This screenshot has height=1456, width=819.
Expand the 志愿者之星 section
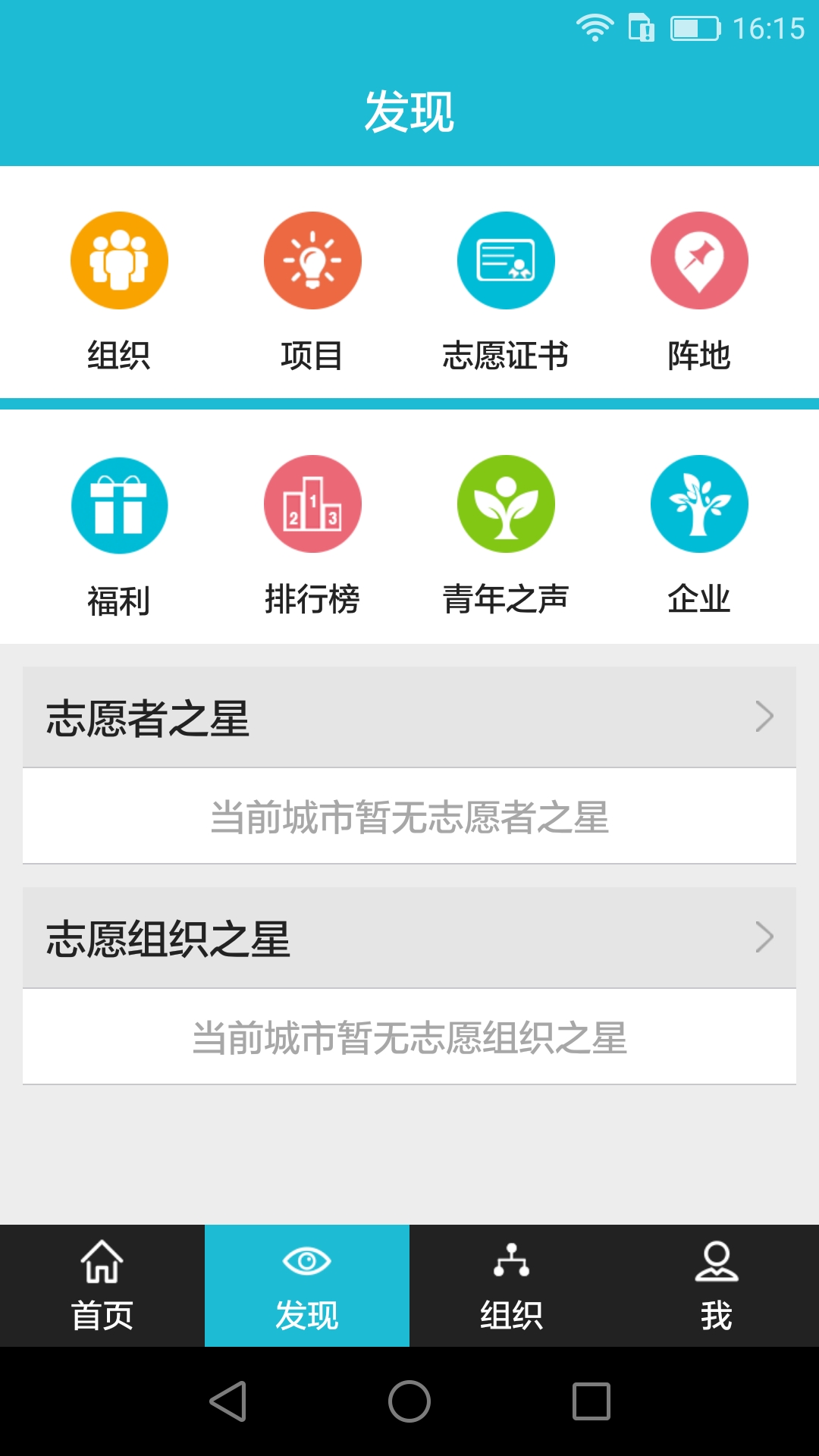pyautogui.click(x=409, y=715)
